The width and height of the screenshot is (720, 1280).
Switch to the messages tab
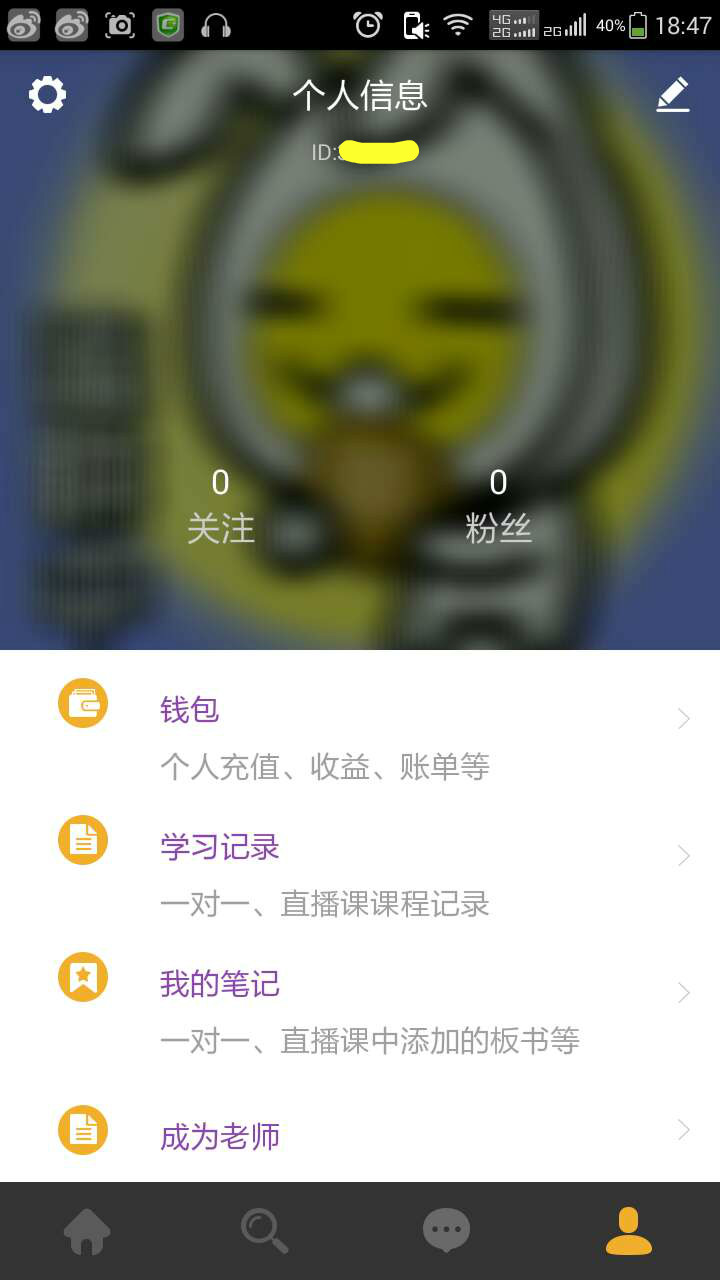(446, 1231)
